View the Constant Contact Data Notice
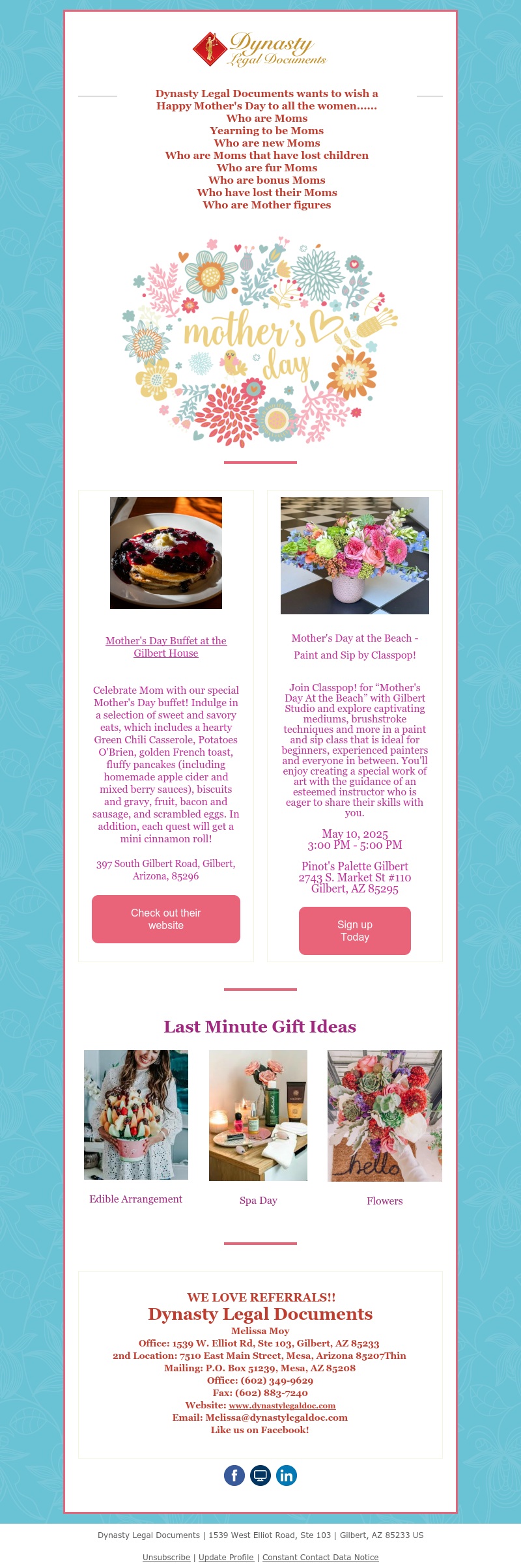The width and height of the screenshot is (521, 1568). (320, 1557)
